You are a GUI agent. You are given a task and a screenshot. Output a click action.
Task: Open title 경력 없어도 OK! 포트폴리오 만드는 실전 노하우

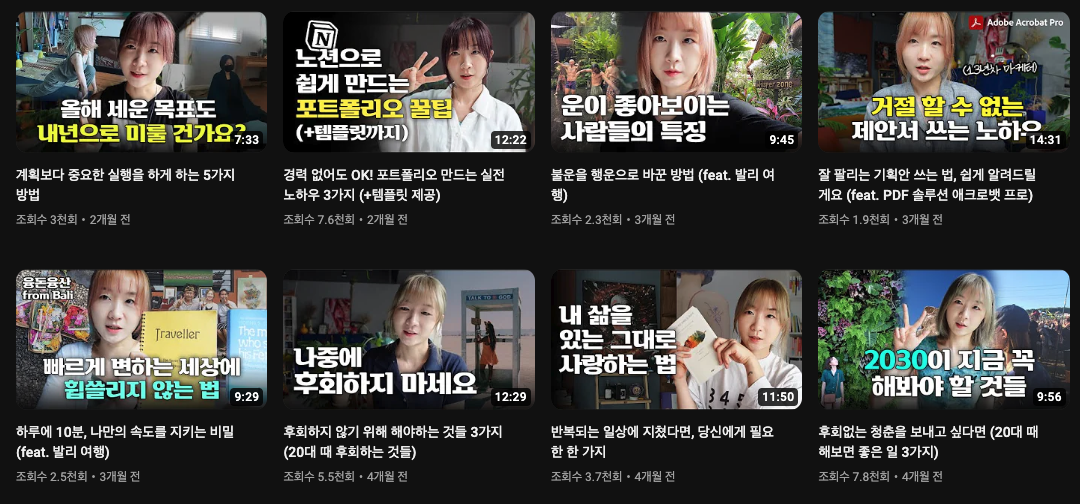pyautogui.click(x=393, y=175)
